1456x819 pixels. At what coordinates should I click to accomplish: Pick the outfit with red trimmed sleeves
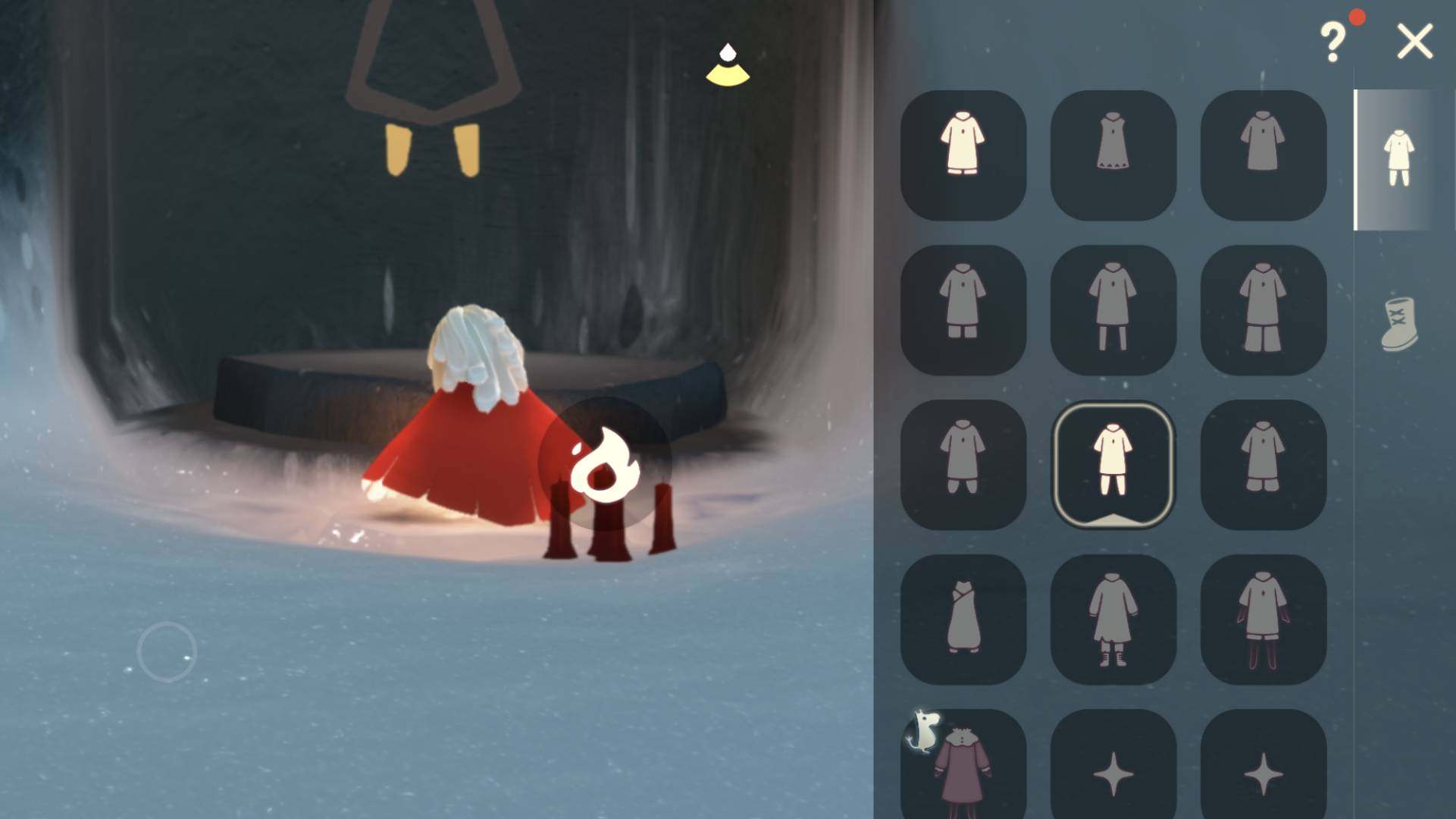point(1263,620)
